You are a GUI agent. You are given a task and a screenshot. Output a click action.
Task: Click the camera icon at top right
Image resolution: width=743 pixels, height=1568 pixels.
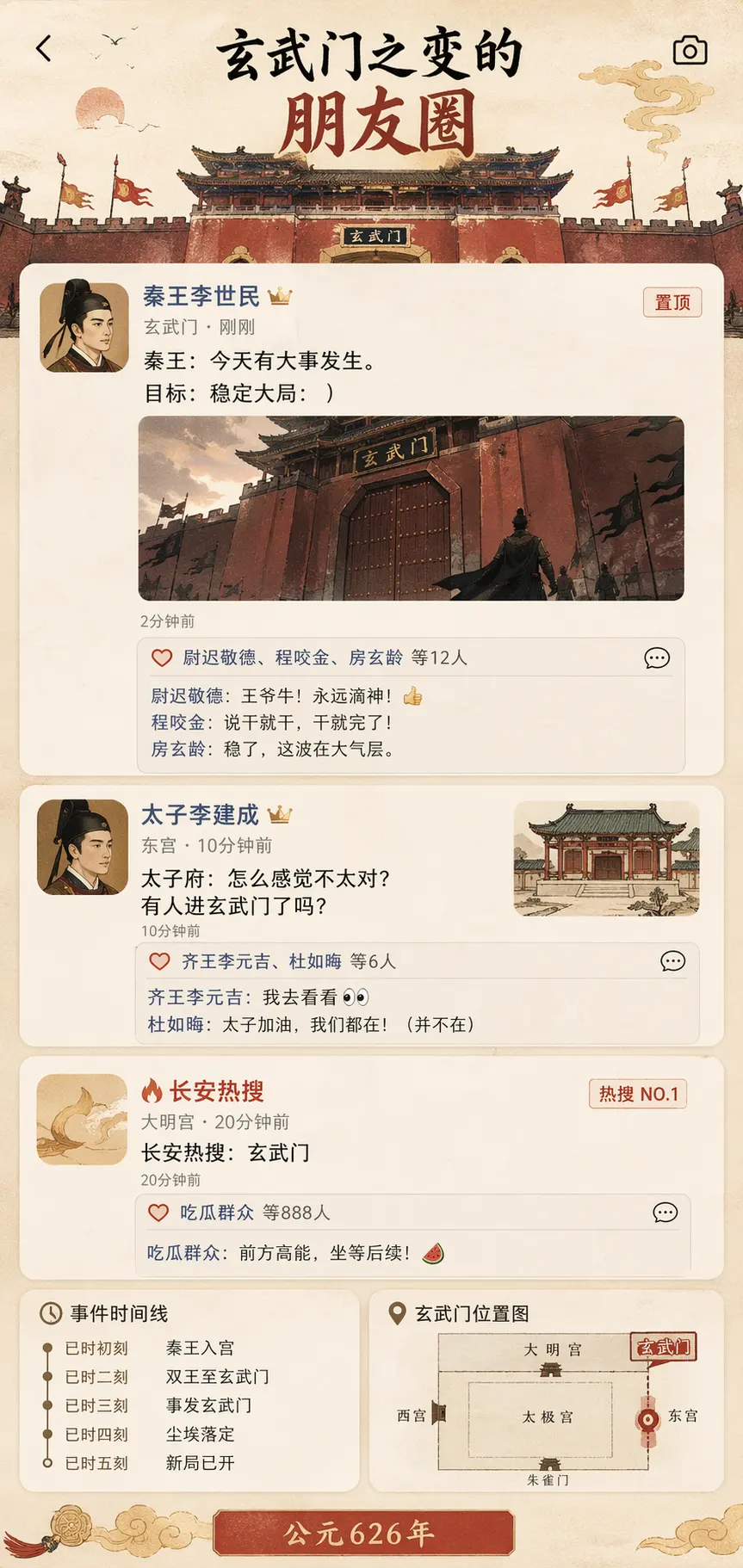click(690, 51)
